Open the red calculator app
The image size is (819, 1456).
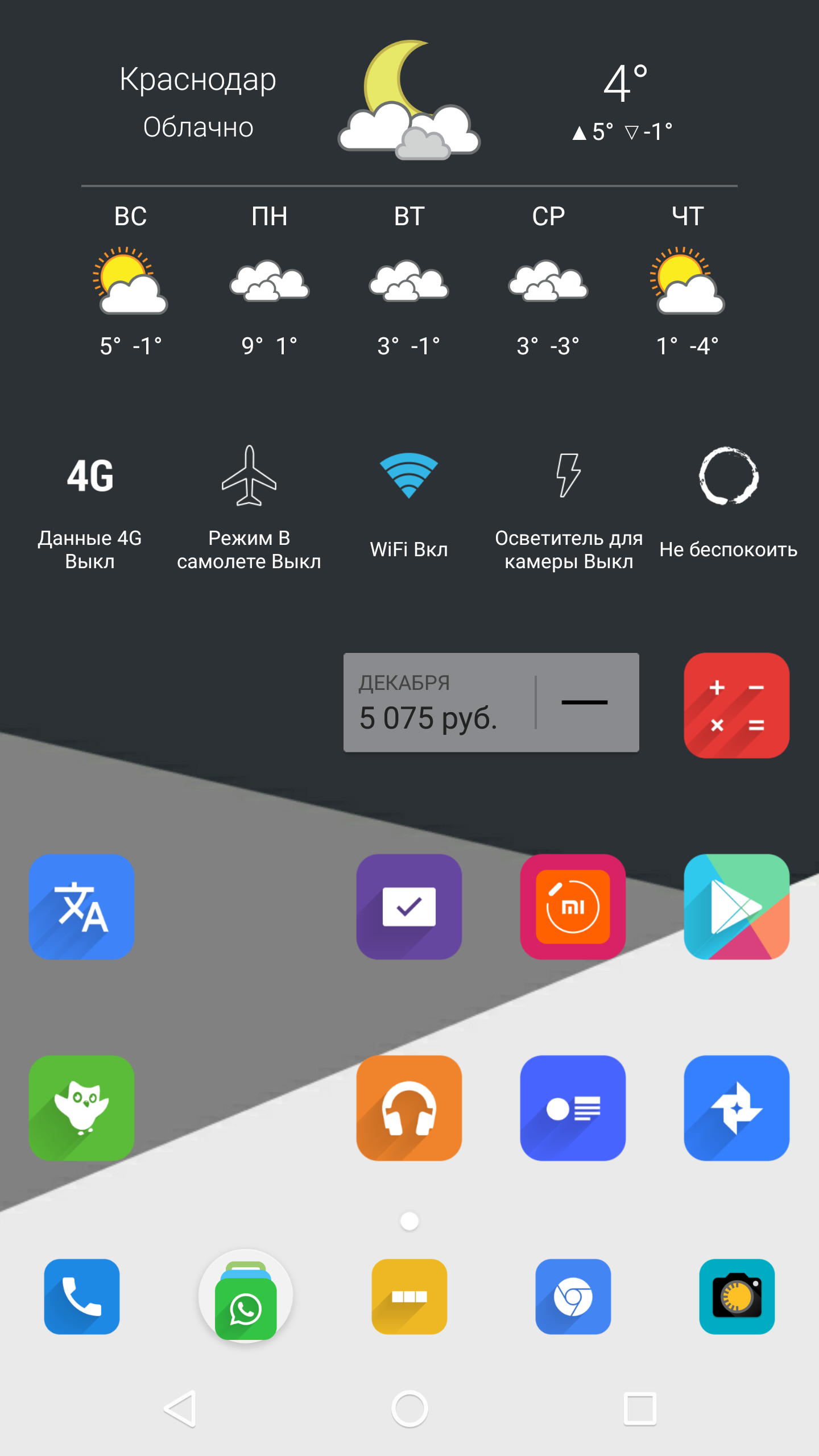point(737,705)
